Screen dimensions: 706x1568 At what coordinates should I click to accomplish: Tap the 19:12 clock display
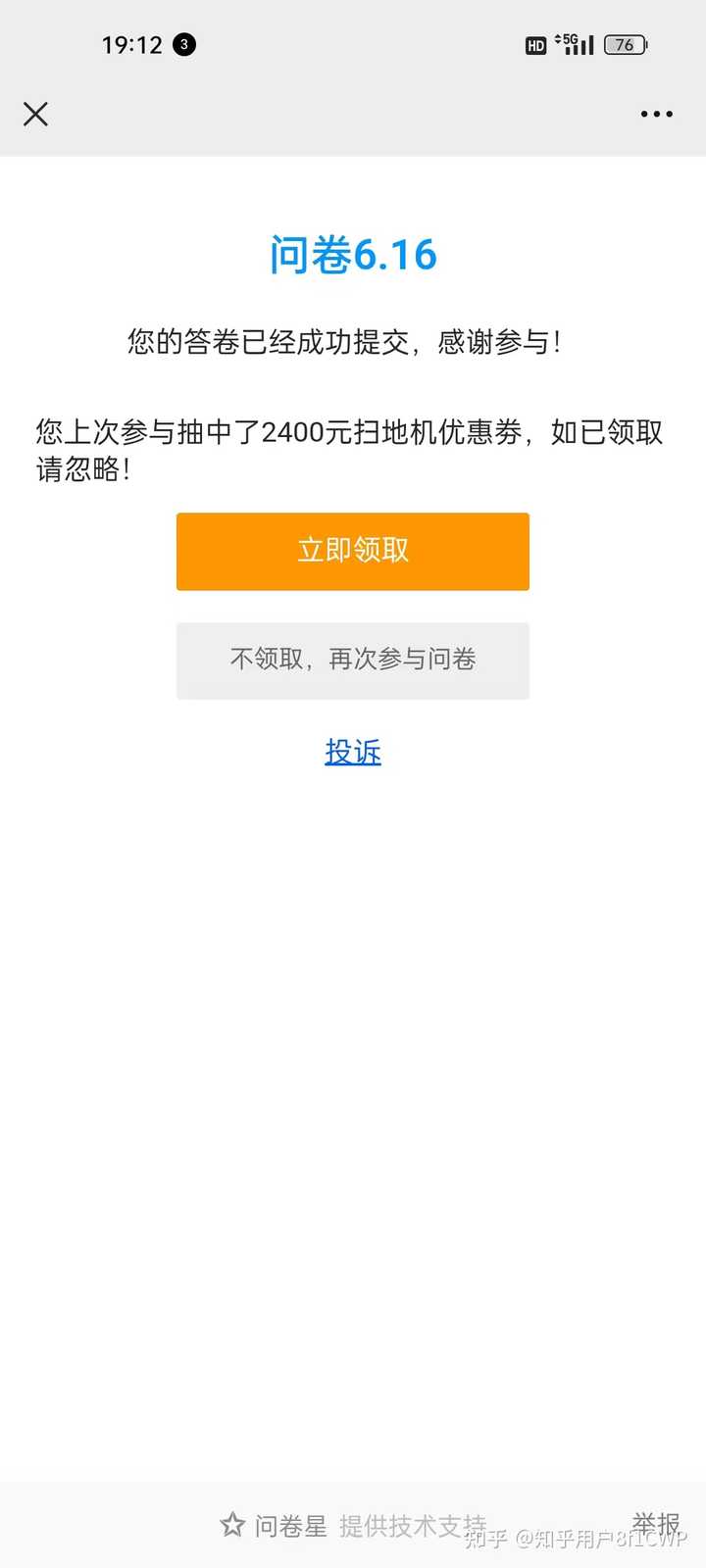click(x=132, y=45)
